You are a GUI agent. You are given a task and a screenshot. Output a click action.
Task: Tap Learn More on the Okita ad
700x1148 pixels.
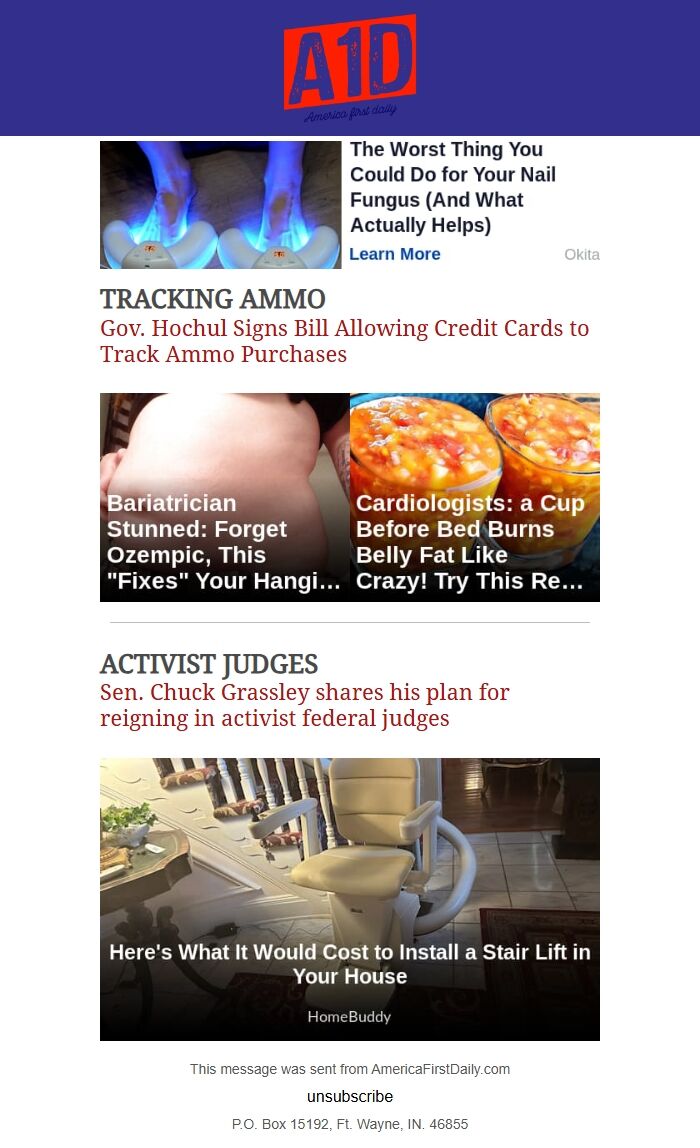click(395, 254)
